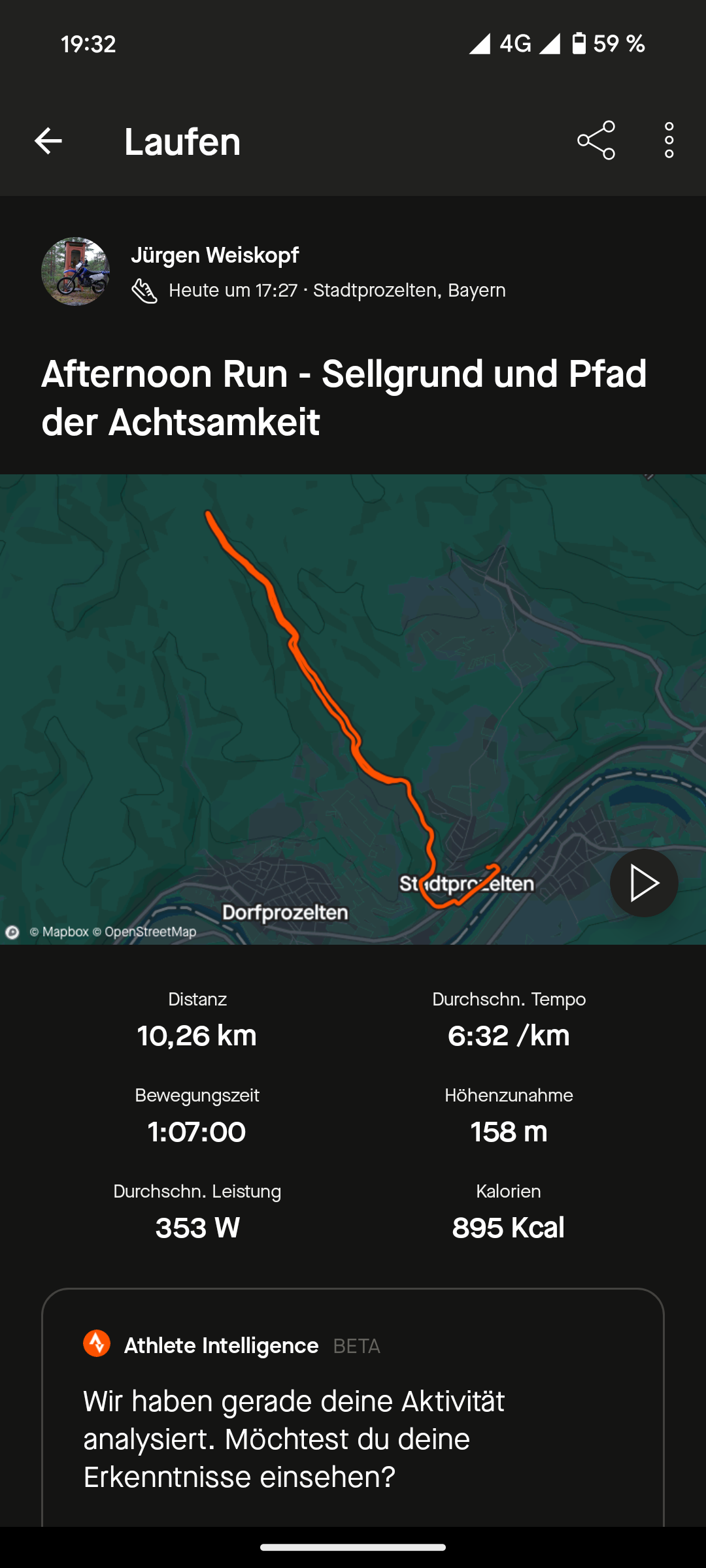The width and height of the screenshot is (706, 1568).
Task: Open the Athlete Intelligence card
Action: click(353, 1408)
